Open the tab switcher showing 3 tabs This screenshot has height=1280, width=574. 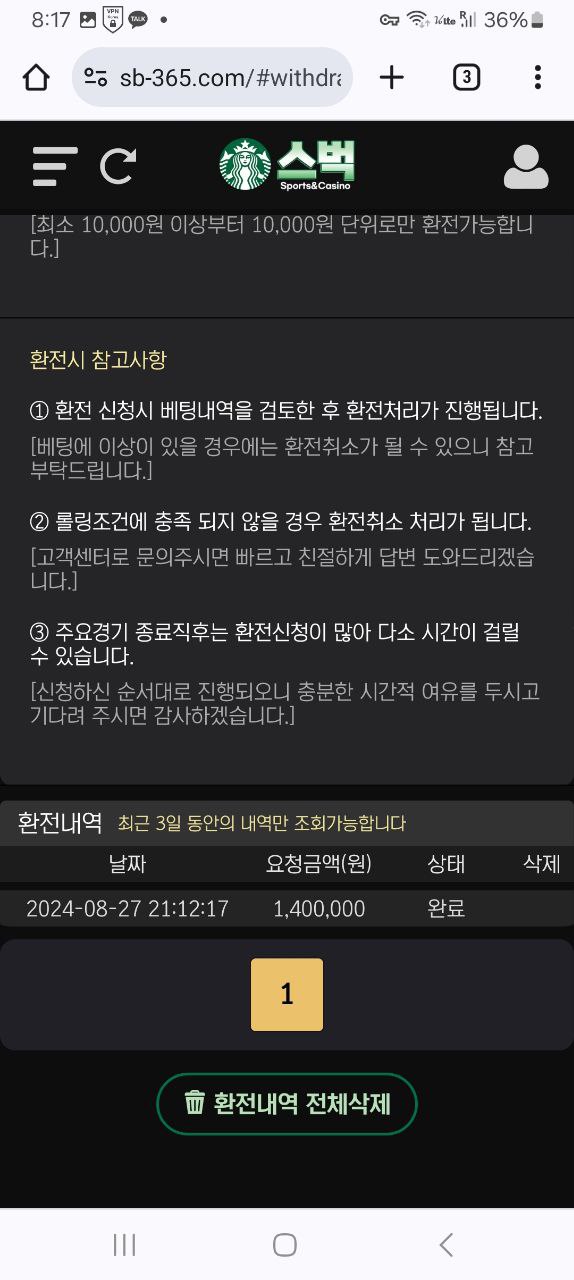click(x=466, y=77)
